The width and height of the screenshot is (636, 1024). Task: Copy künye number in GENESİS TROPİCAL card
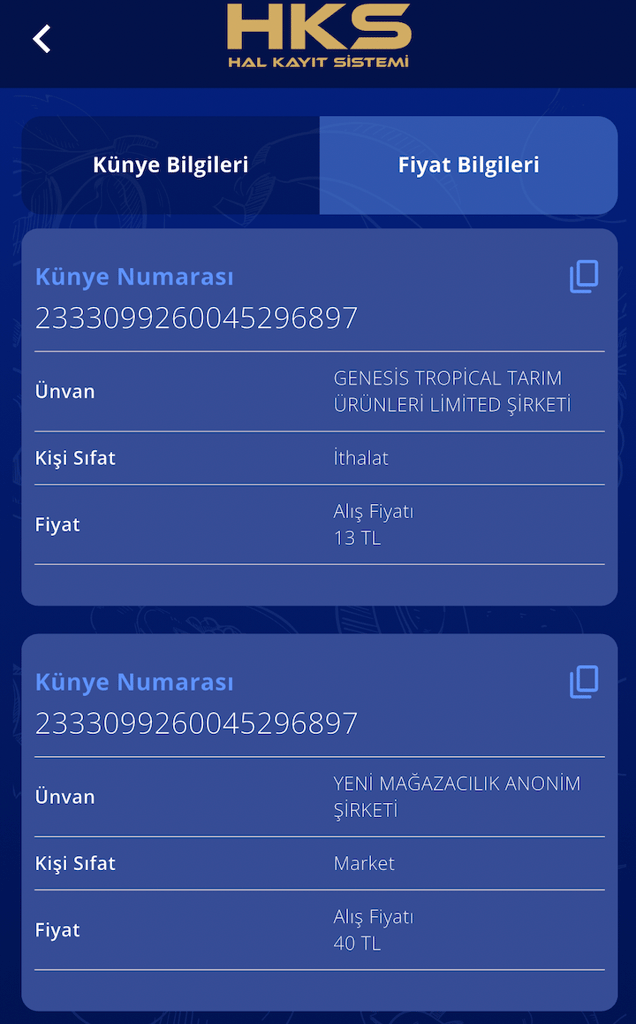tap(584, 277)
